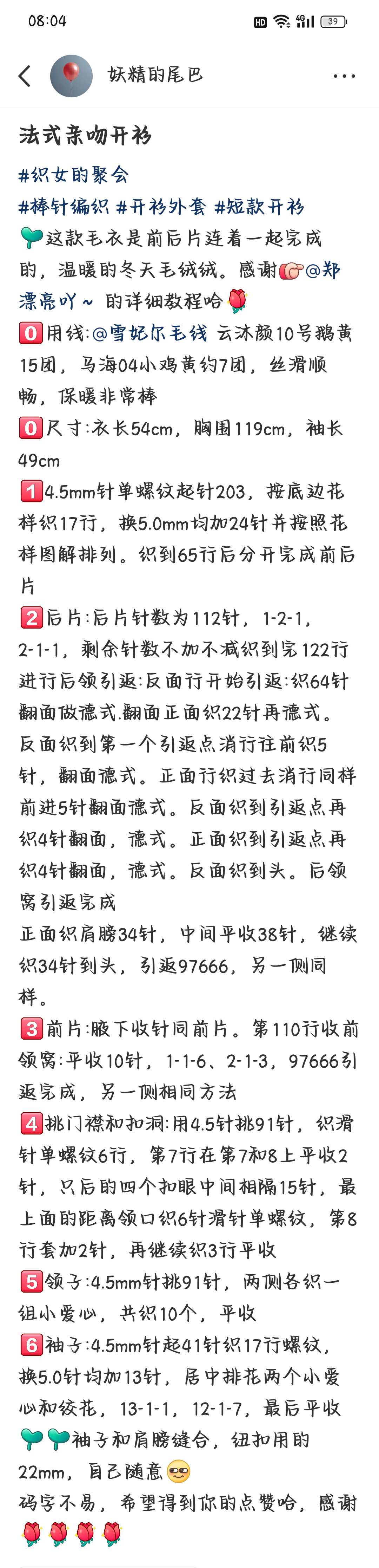Tap the username 妖精的尾巴
This screenshot has width=379, height=1568.
[x=156, y=75]
